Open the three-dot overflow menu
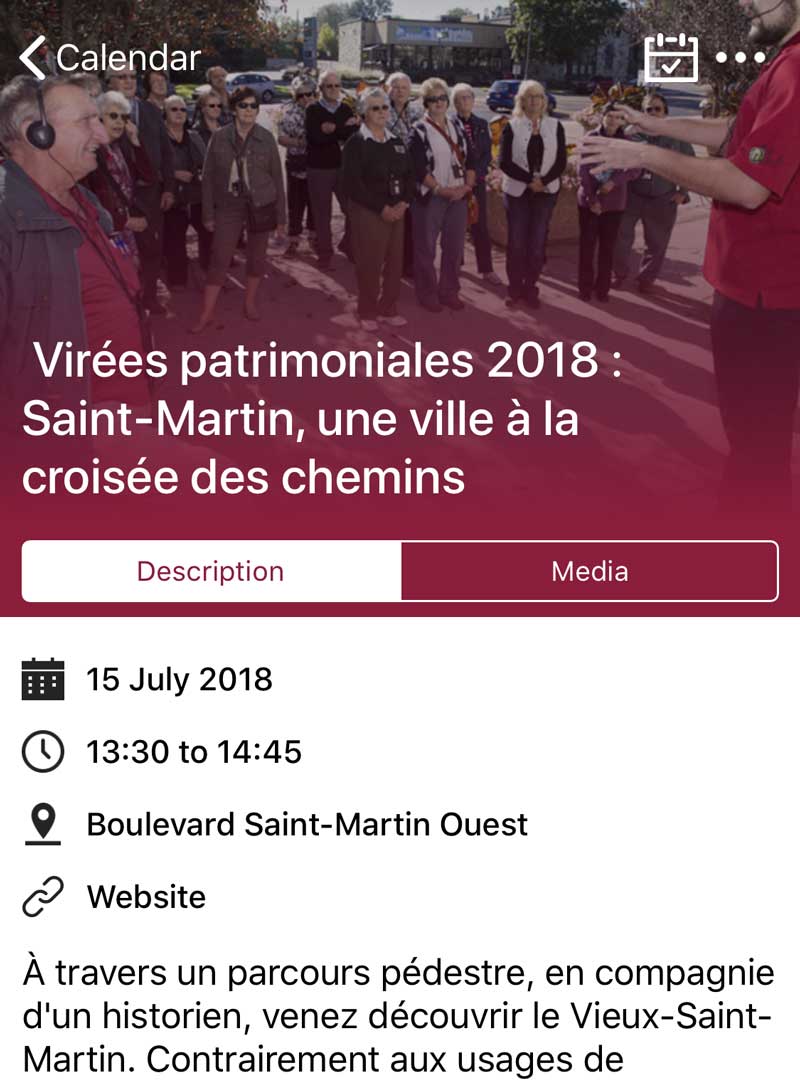Screen dimensions: 800x1084 point(741,57)
